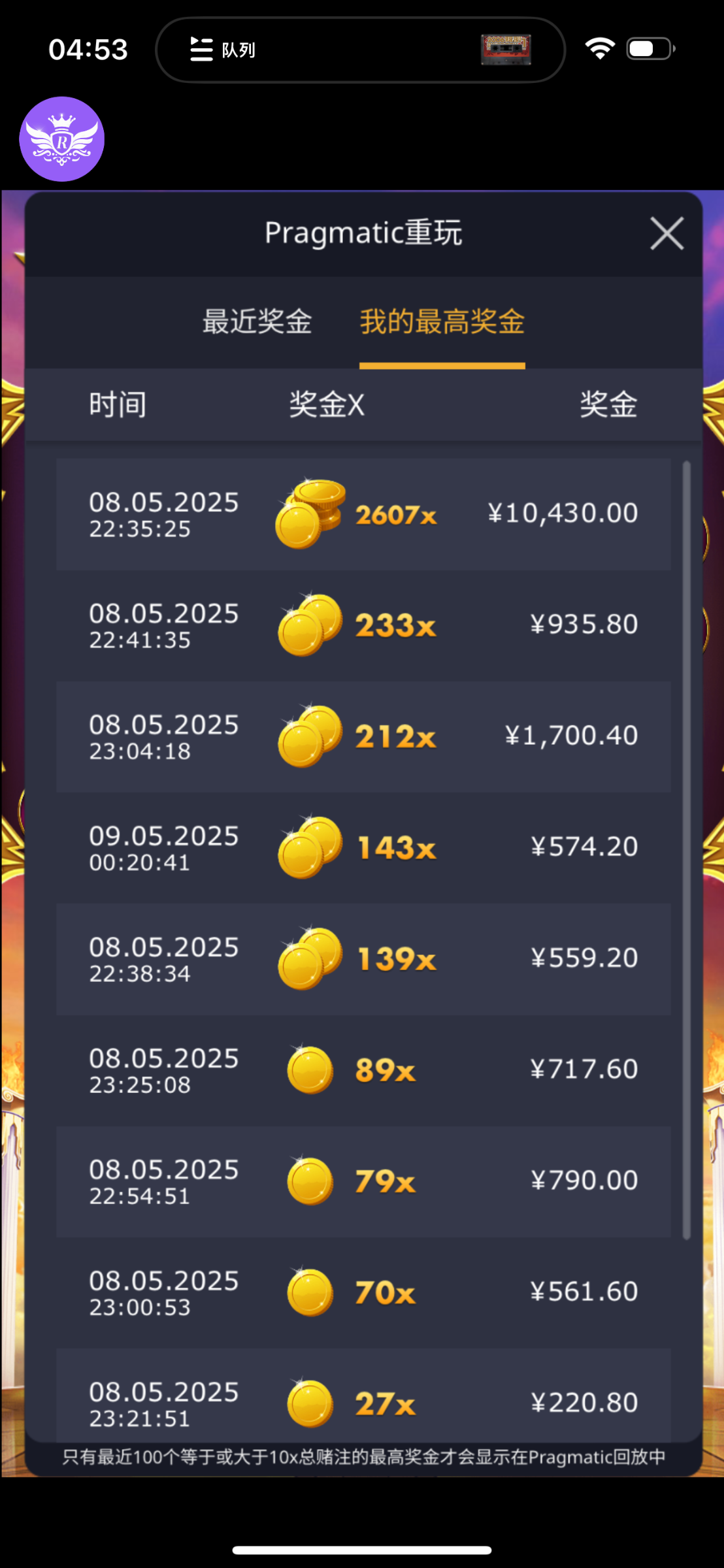View the 139x replay for ¥559.20
Screen dimensions: 724x1568
pos(363,958)
